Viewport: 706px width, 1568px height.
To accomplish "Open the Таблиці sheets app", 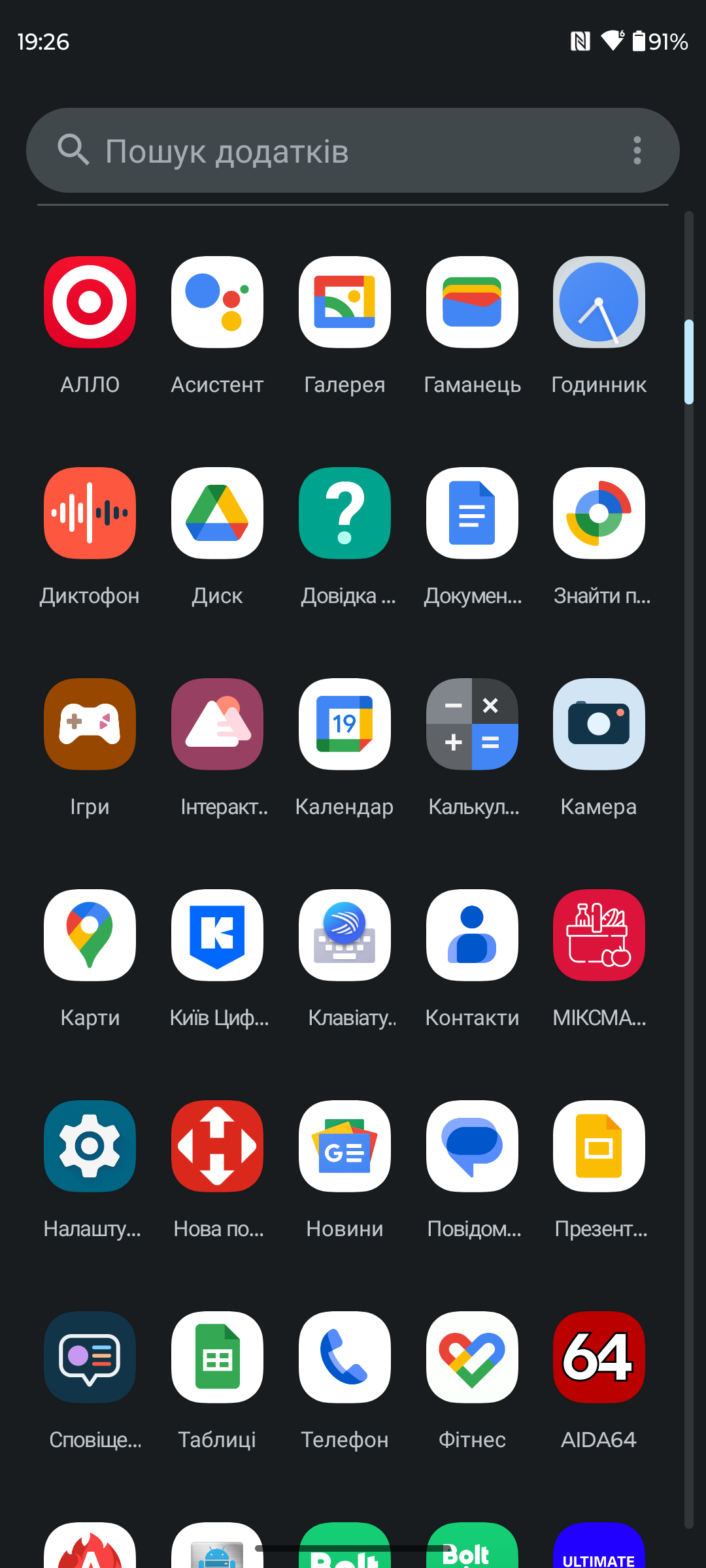I will 217,1358.
